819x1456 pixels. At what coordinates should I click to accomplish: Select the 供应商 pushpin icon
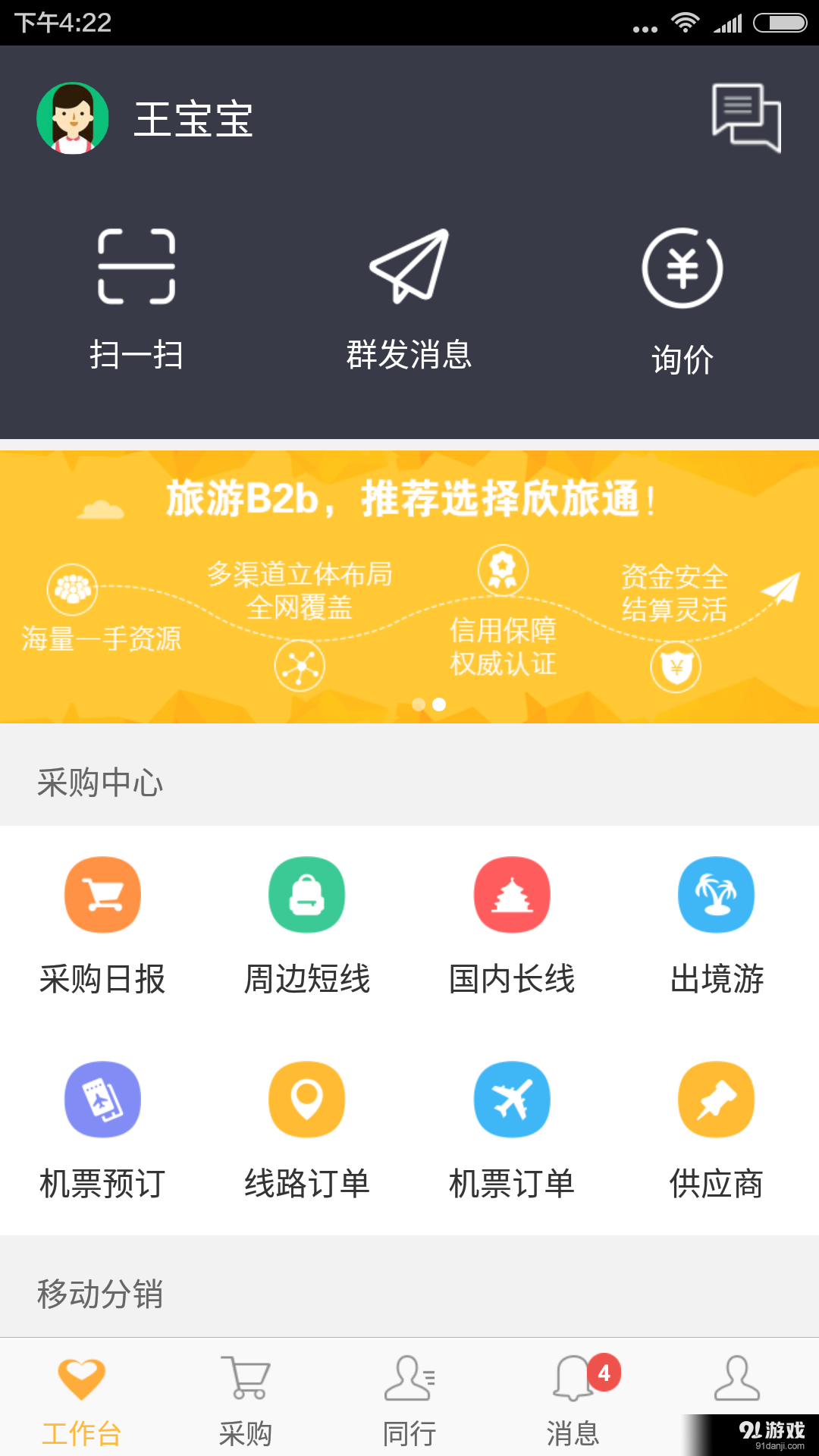point(715,1099)
